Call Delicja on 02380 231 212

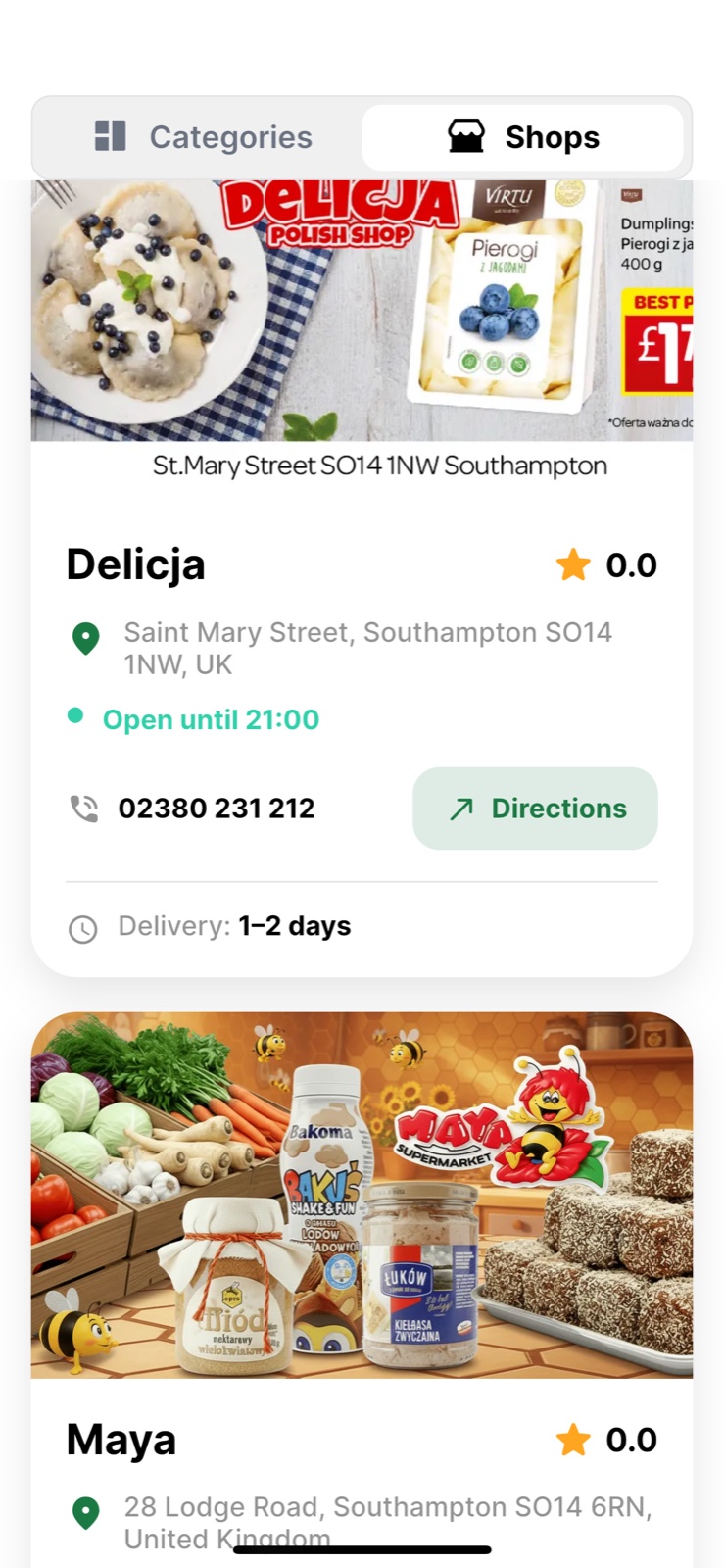tap(193, 808)
